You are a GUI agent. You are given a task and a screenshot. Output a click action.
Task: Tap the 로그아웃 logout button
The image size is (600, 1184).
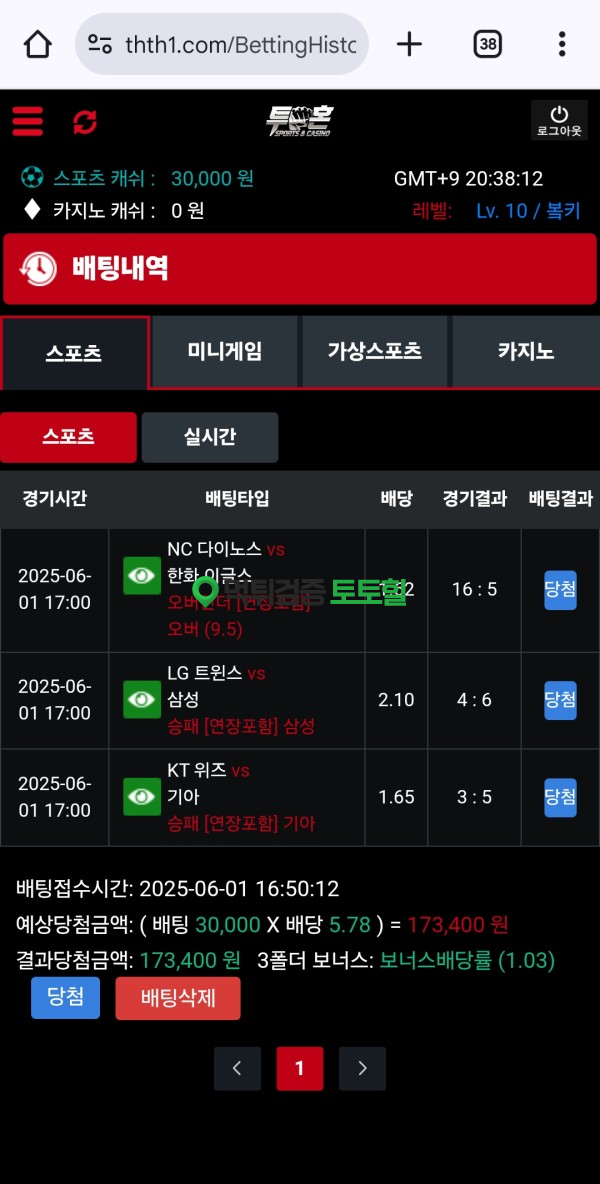pos(559,121)
